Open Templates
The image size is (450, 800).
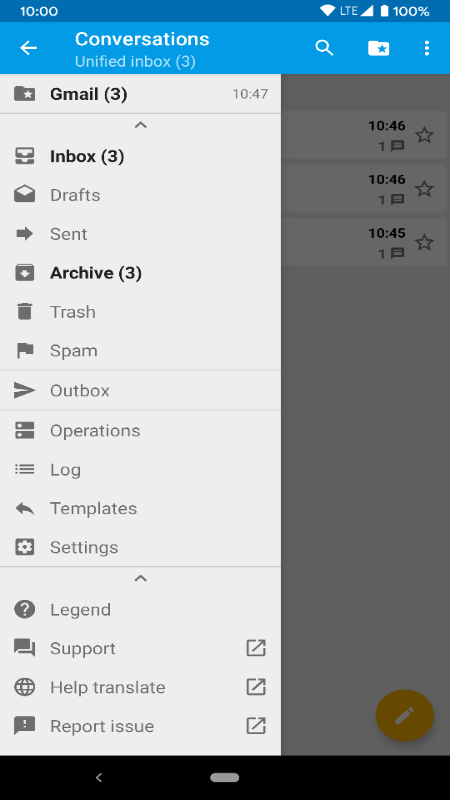[x=140, y=508]
